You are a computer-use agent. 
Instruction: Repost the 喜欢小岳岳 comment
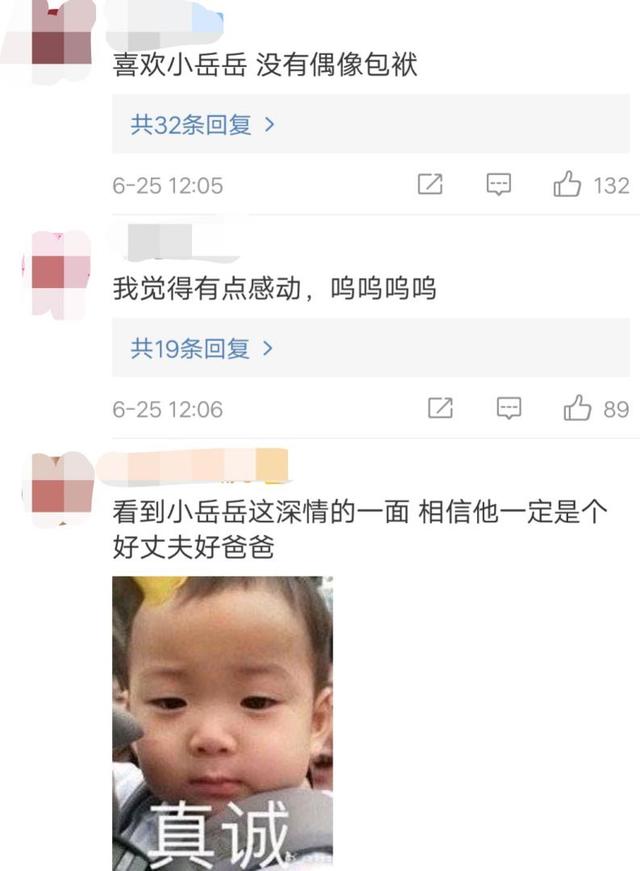click(430, 185)
